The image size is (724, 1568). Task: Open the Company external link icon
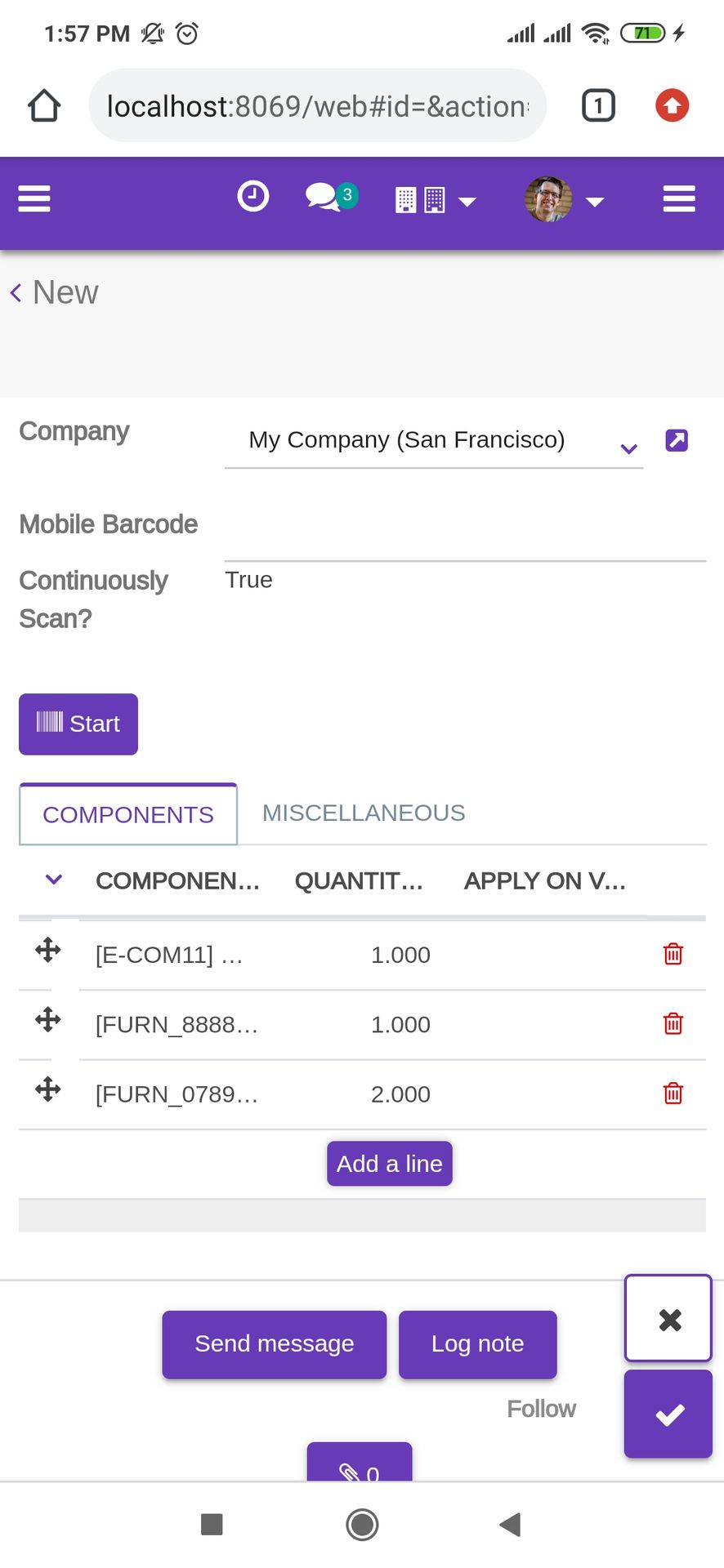pyautogui.click(x=677, y=440)
